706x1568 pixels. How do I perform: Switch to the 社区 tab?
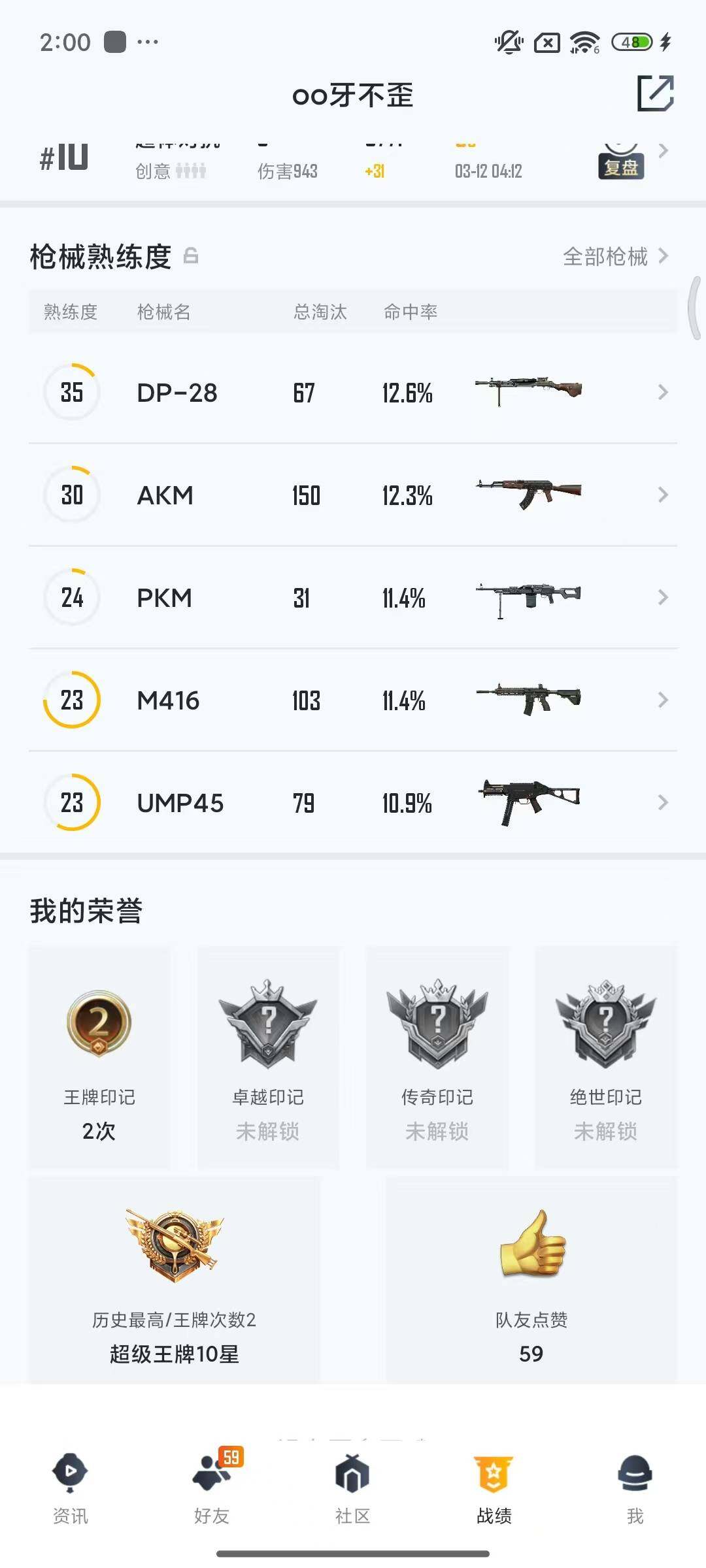(x=353, y=1490)
